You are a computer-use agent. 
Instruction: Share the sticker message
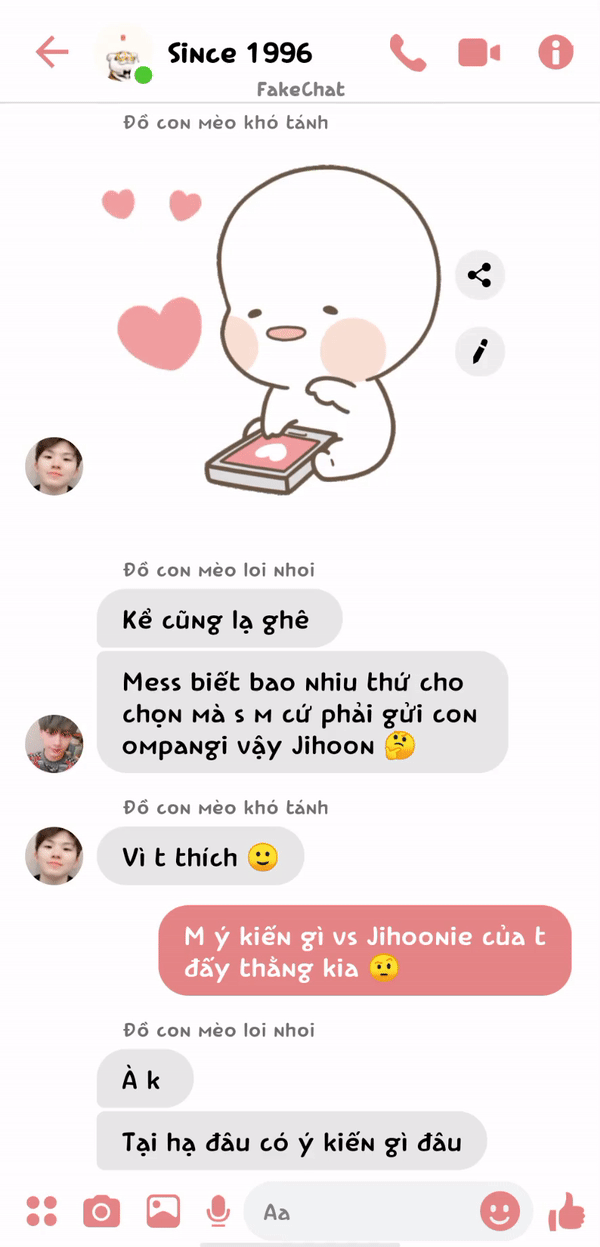(480, 274)
